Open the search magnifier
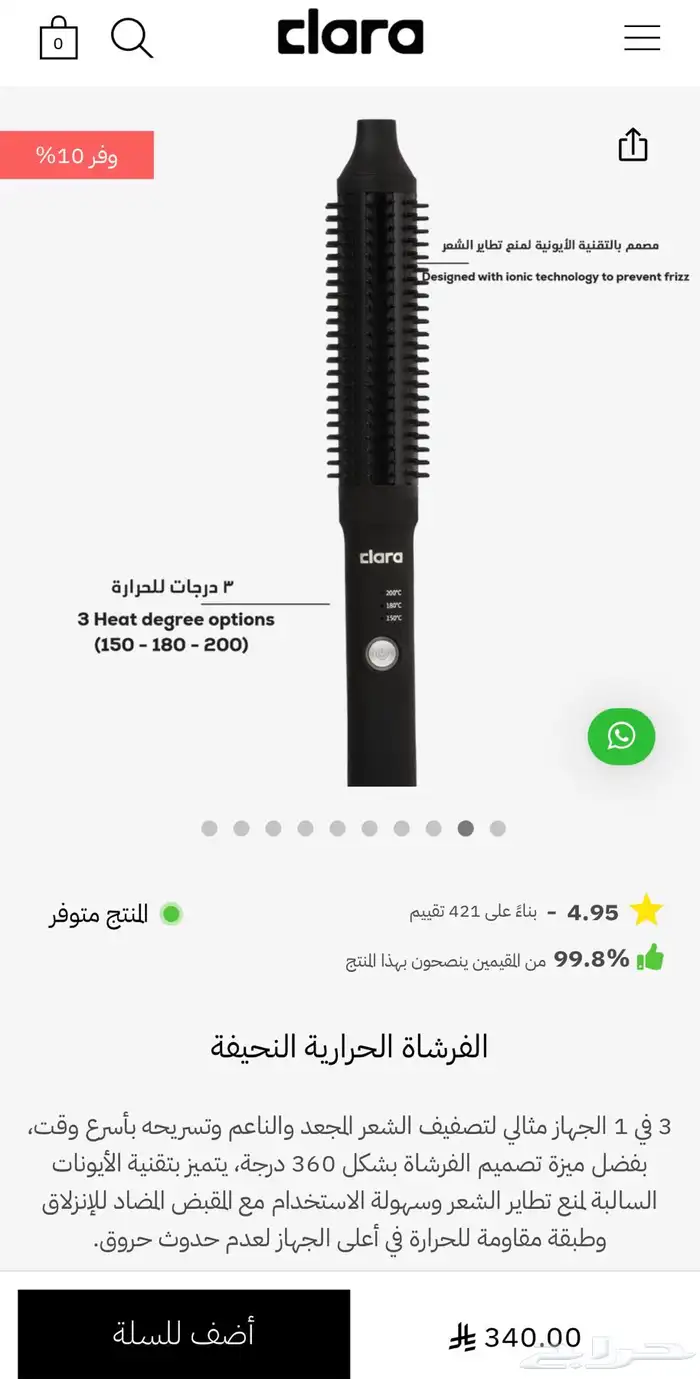This screenshot has height=1379, width=700. (131, 38)
